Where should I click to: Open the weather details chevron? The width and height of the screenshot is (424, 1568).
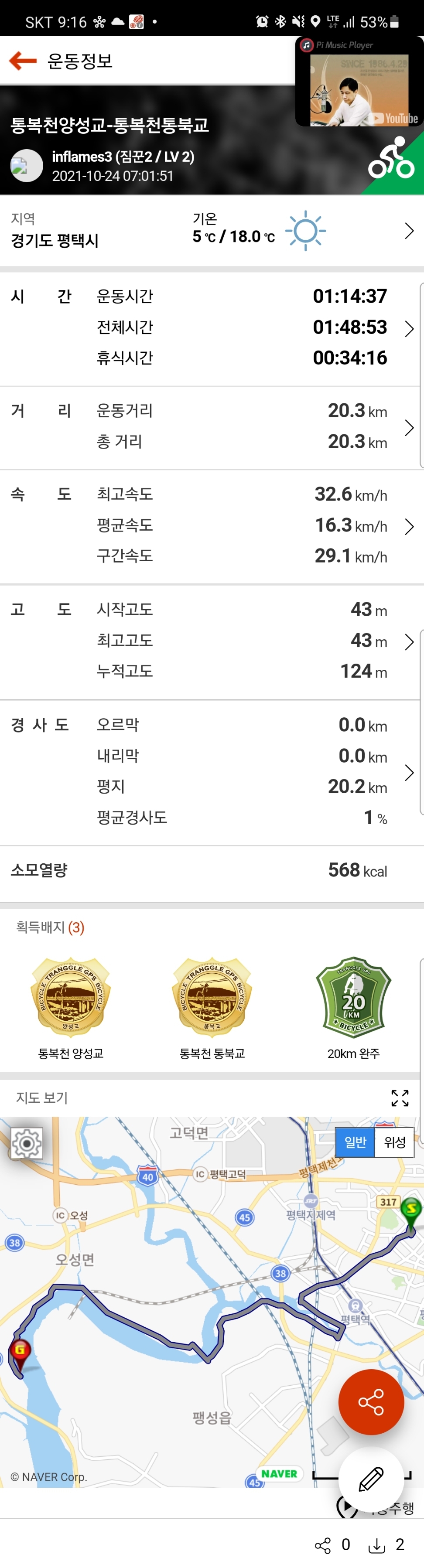(x=409, y=231)
